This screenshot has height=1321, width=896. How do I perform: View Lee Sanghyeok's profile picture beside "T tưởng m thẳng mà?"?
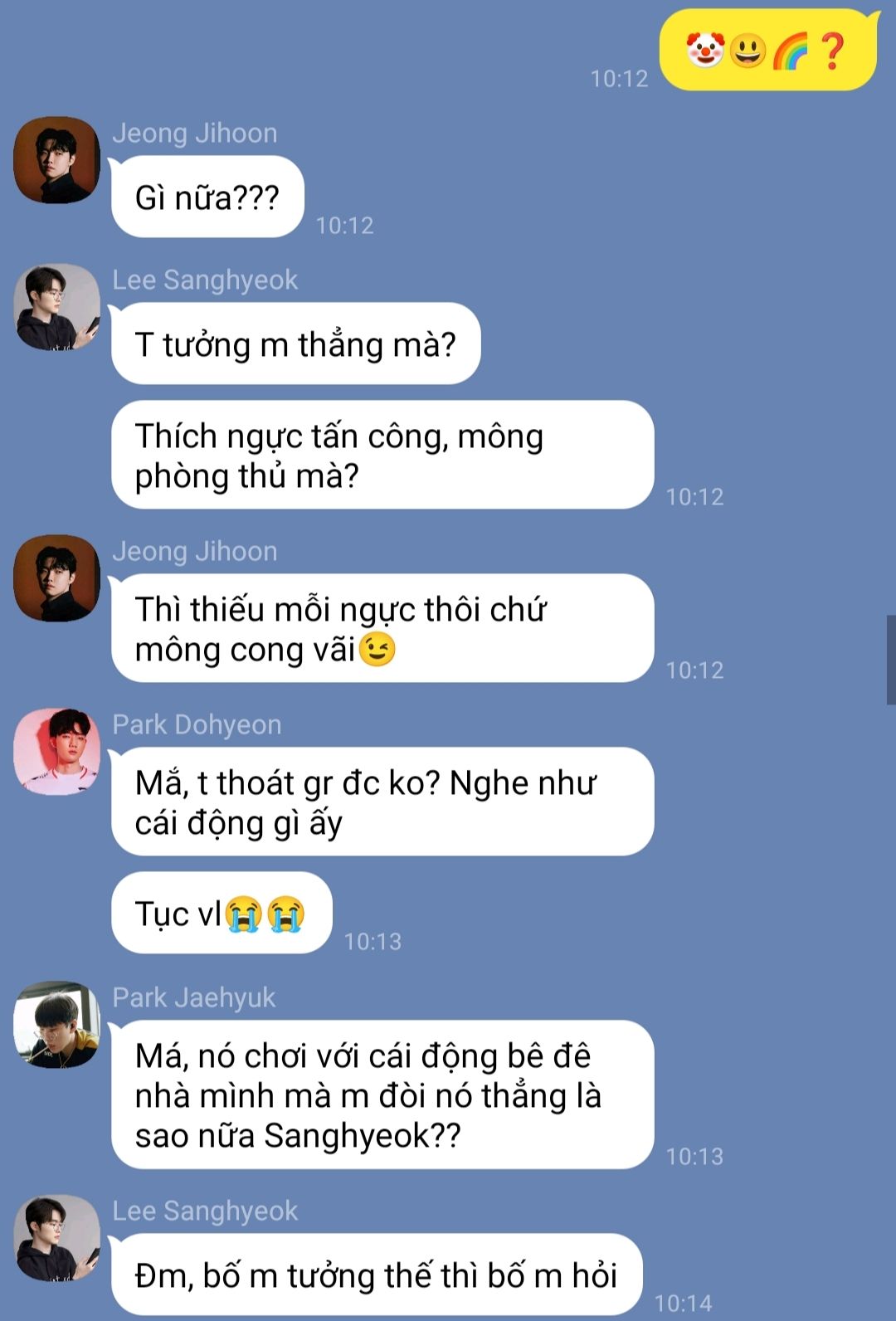click(x=56, y=307)
